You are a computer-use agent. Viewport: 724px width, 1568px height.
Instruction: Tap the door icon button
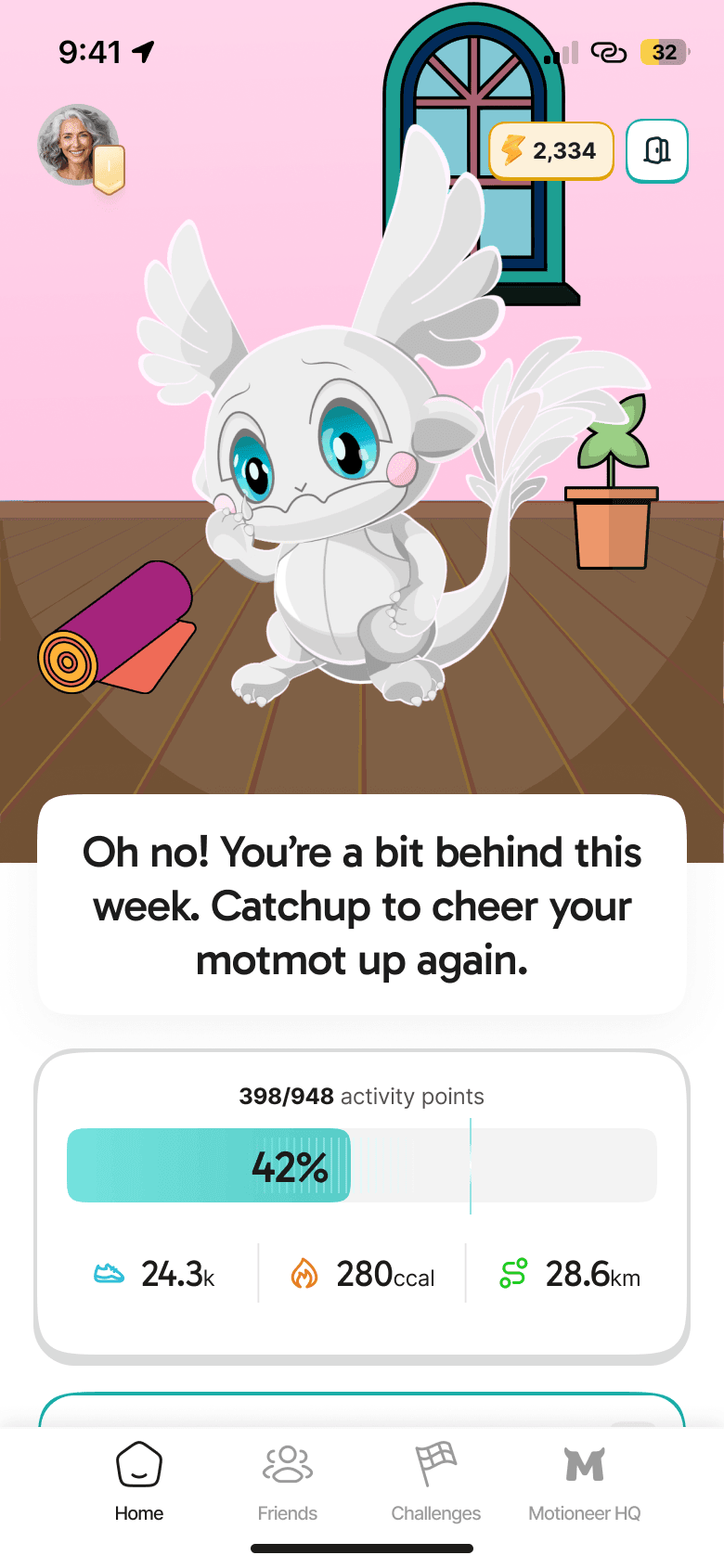point(657,150)
